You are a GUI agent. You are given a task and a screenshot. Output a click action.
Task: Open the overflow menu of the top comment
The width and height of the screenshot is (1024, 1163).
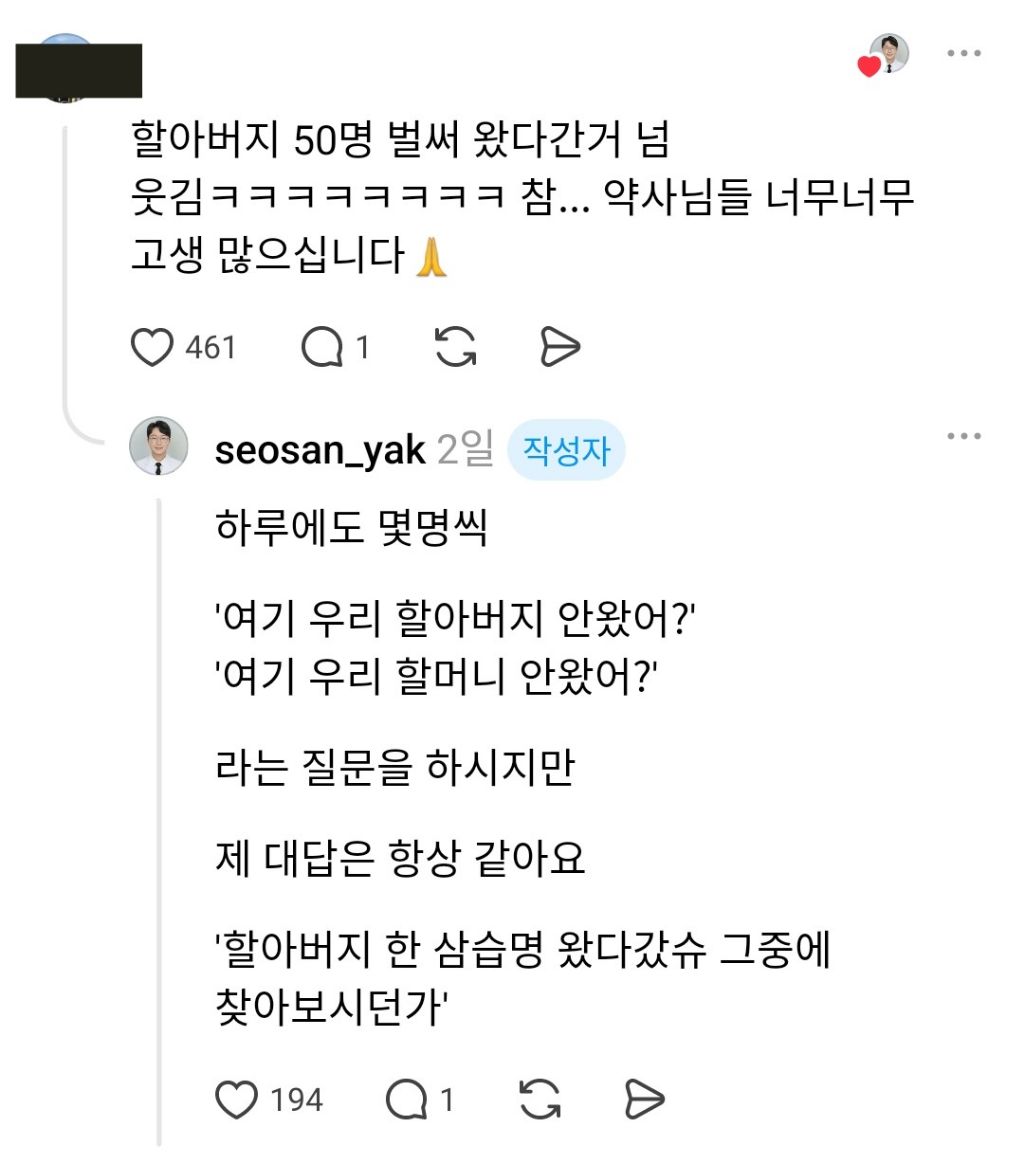point(964,53)
